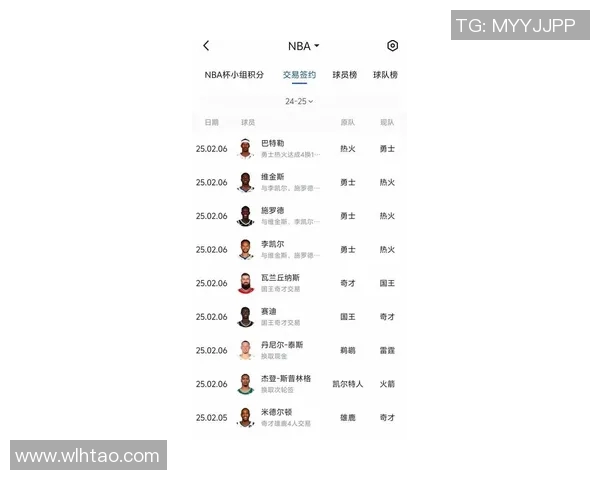Open the 球队榜 tab

coord(385,75)
